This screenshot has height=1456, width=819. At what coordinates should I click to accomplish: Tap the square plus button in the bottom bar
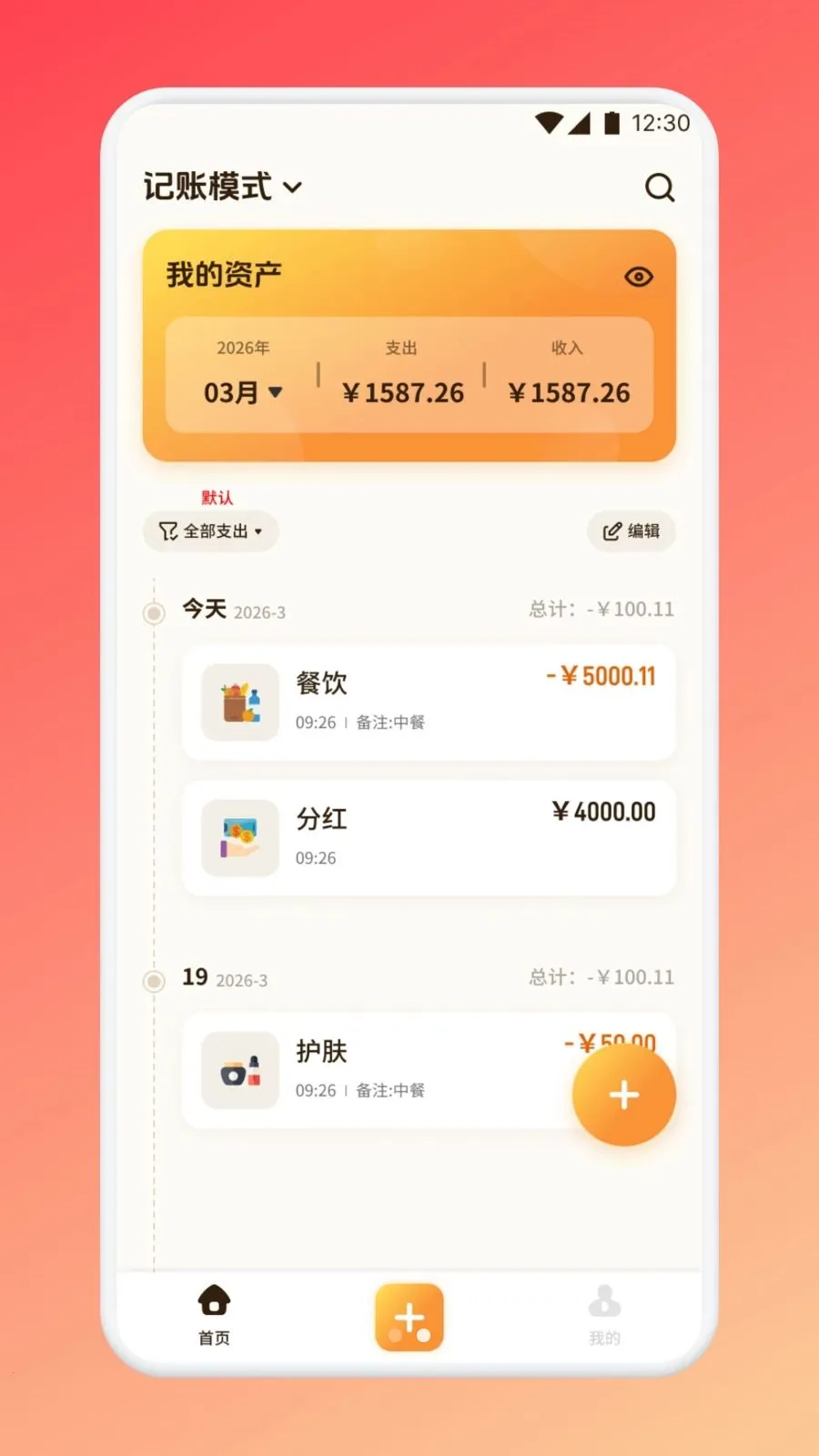tap(409, 1317)
